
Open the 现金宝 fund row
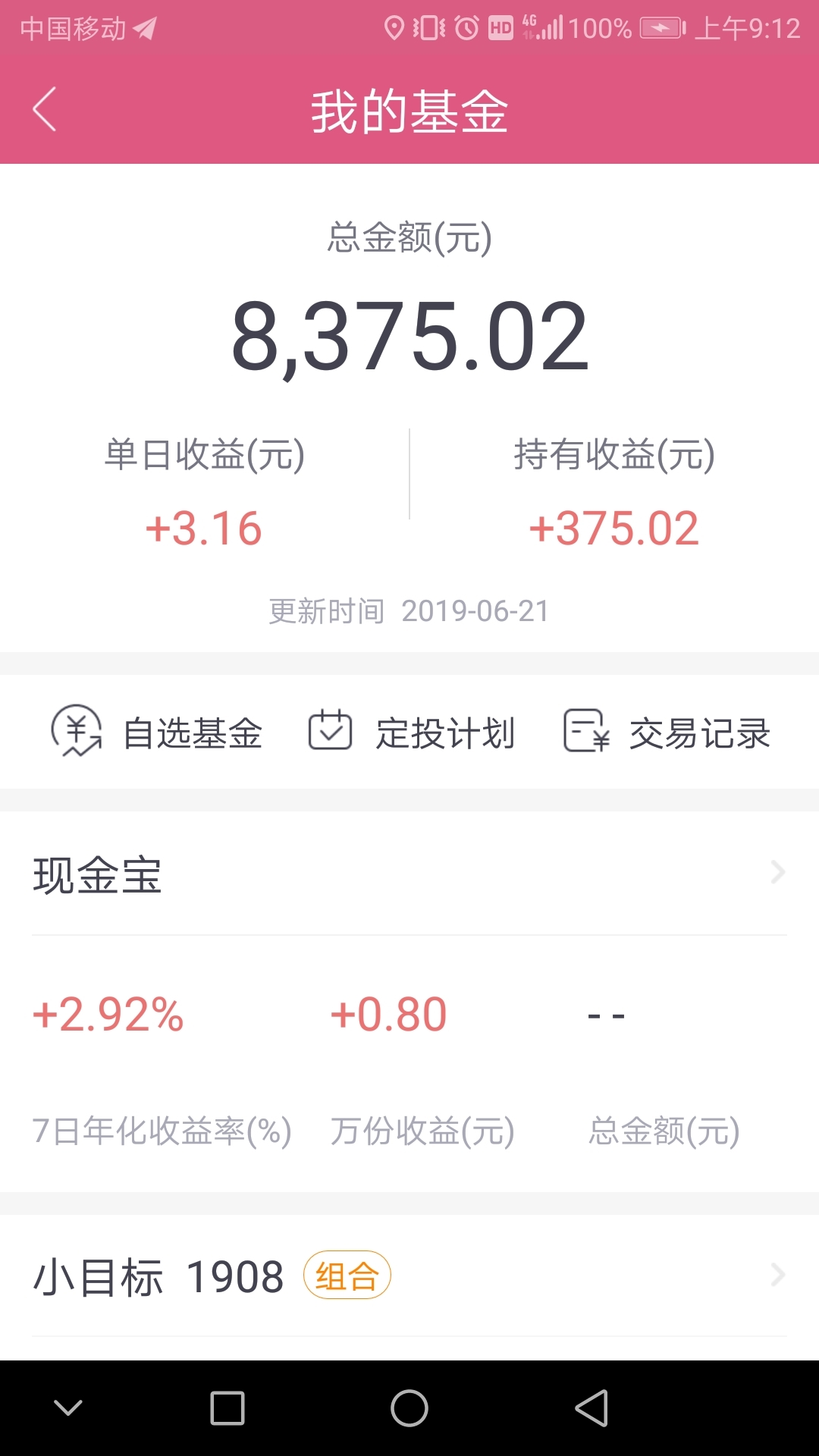(x=409, y=874)
